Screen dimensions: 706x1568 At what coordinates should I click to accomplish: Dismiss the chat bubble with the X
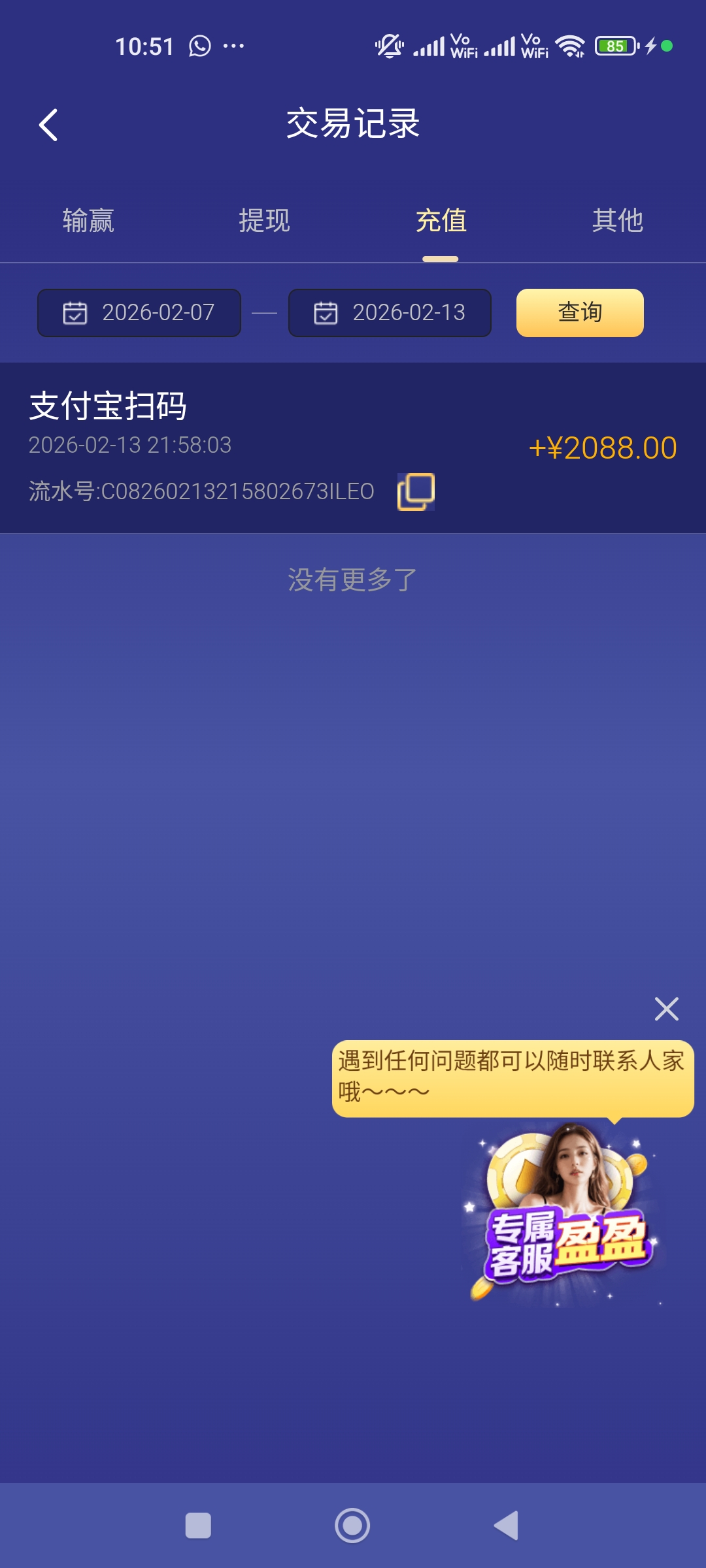click(x=665, y=1009)
